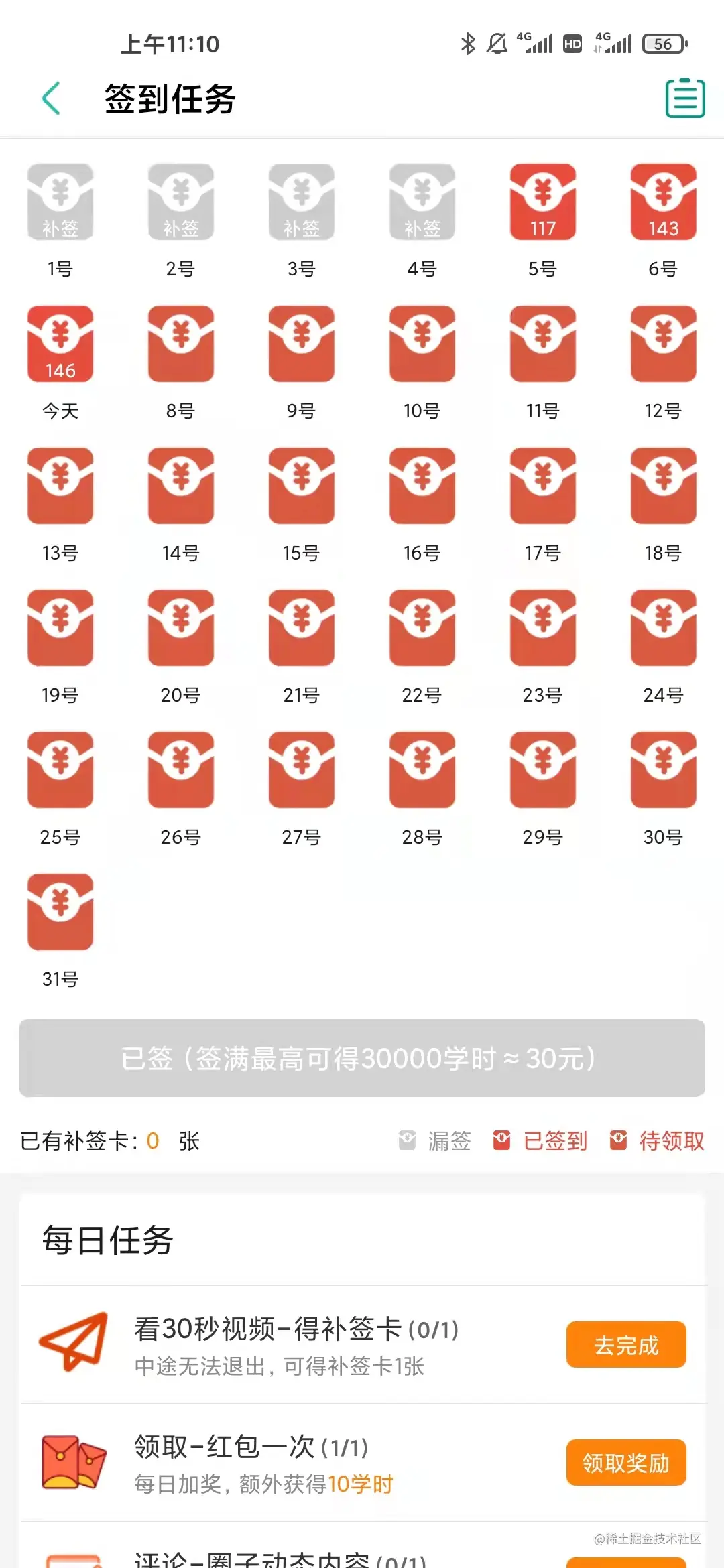Screen dimensions: 724x1568
Task: Tap 领取奖励 for the red packet task
Action: 626,1462
